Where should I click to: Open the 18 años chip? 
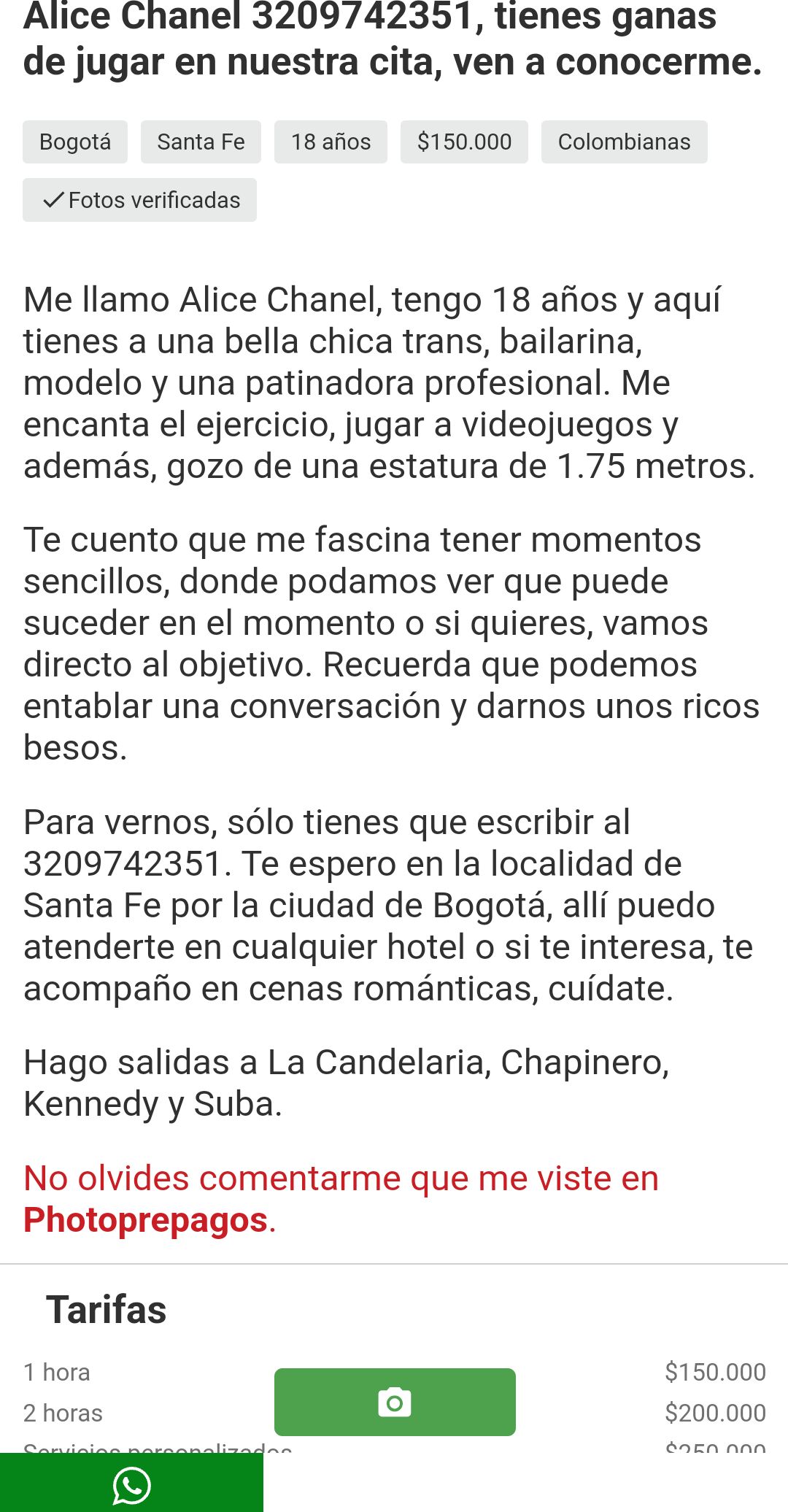[x=331, y=142]
